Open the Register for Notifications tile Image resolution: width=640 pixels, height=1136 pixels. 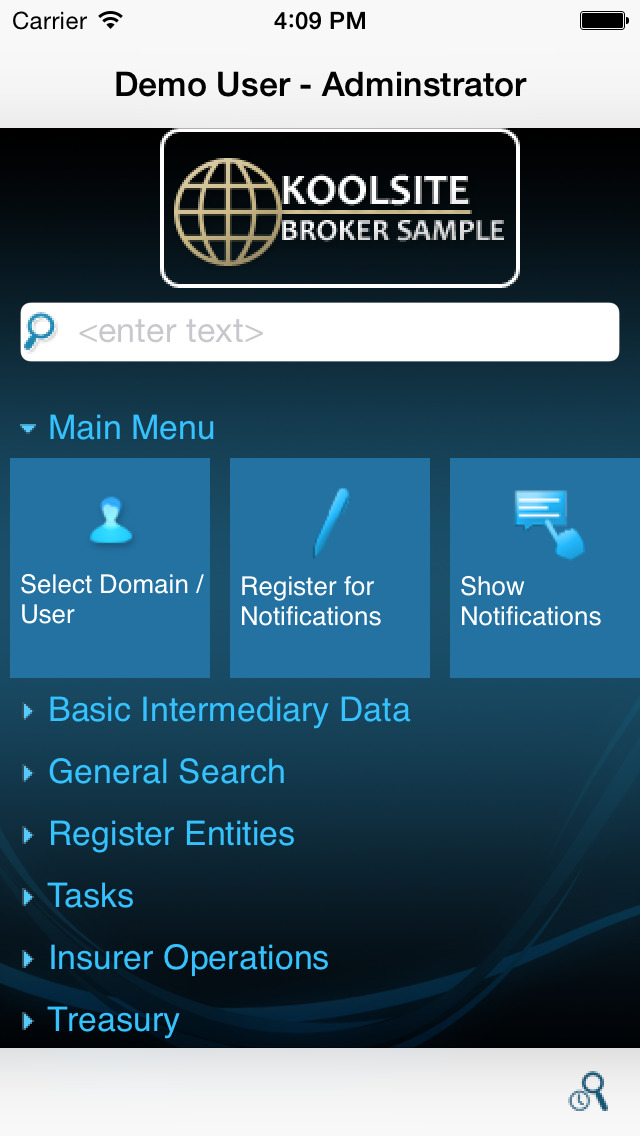(330, 567)
